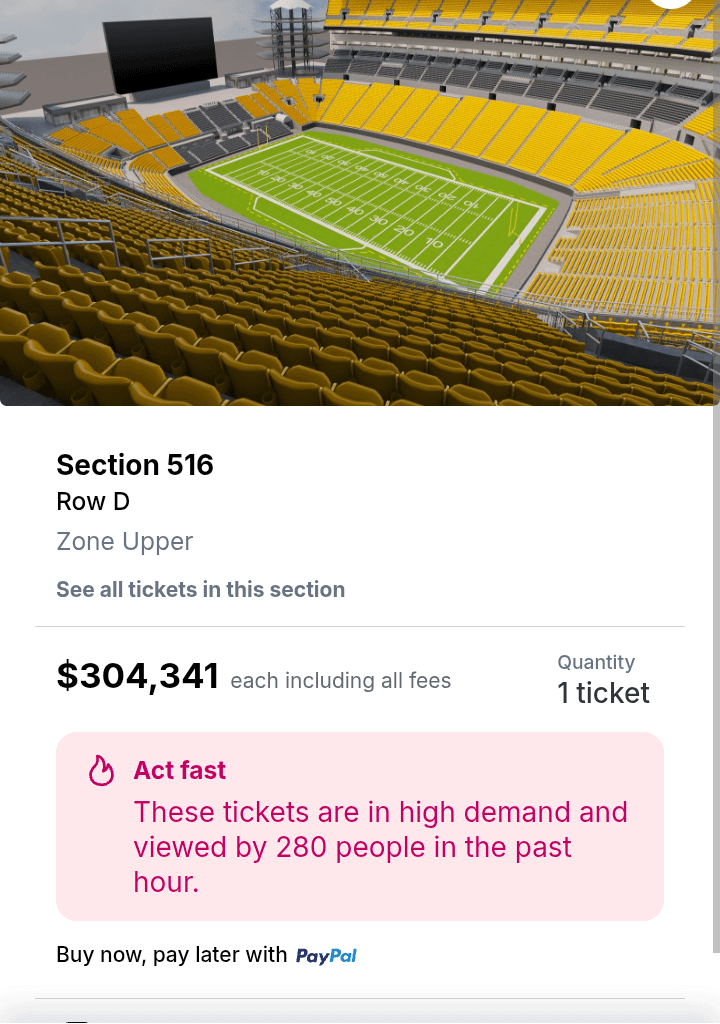Click the PayPal logo
This screenshot has width=720, height=1024.
[x=326, y=956]
